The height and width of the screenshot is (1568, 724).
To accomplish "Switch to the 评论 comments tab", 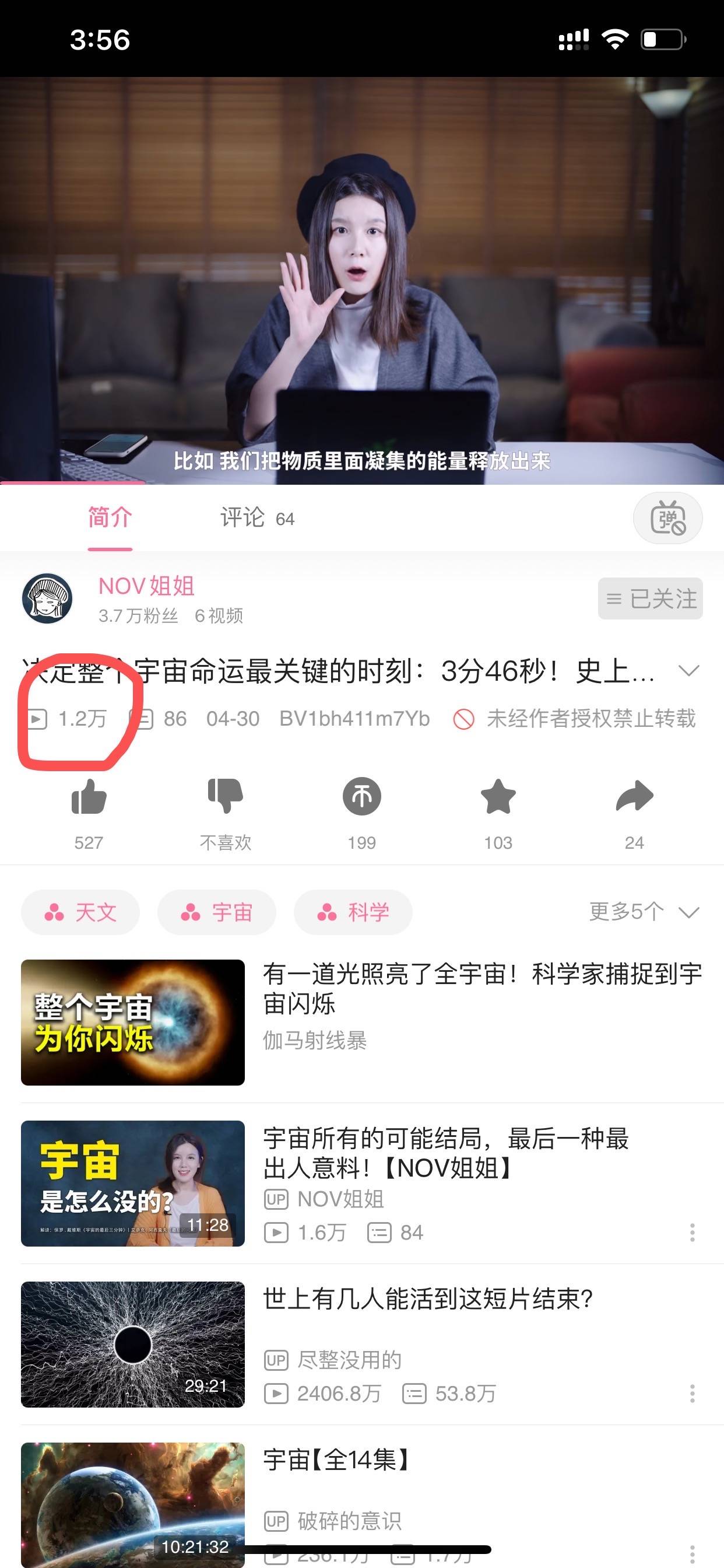I will [x=256, y=518].
